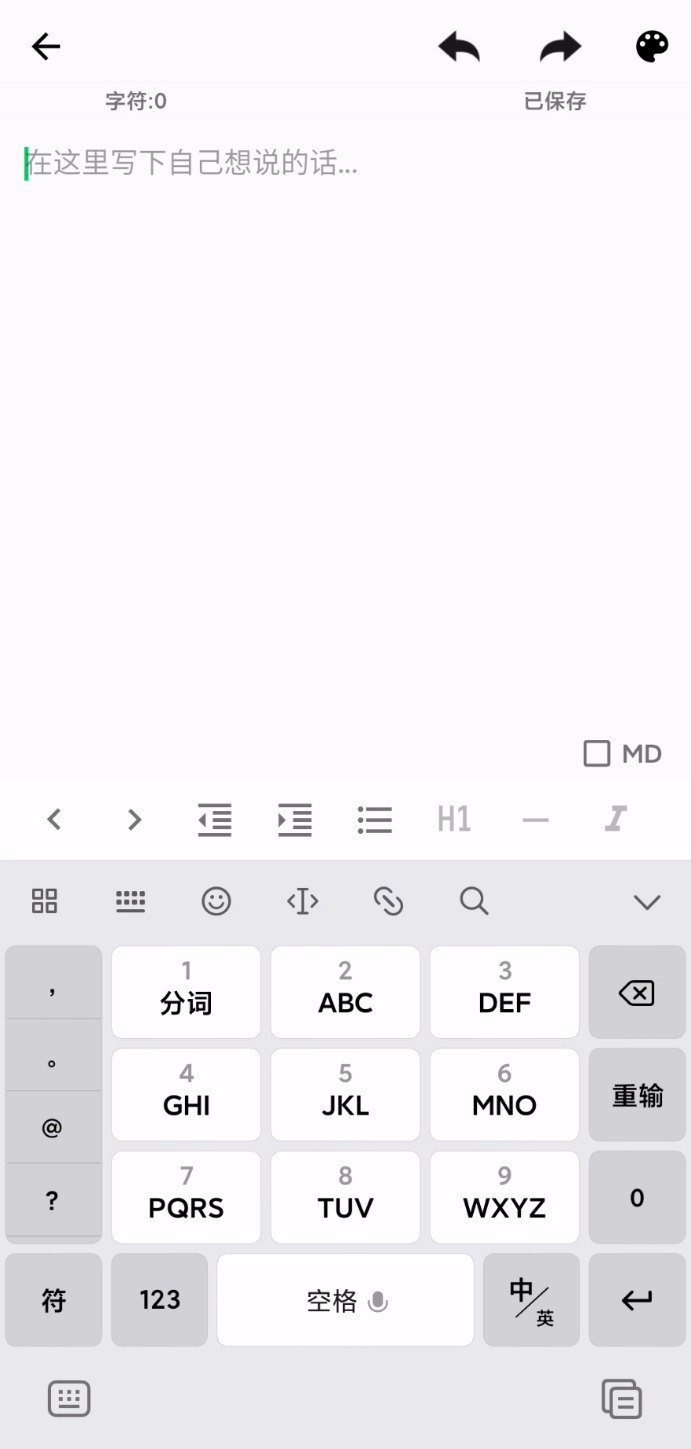The width and height of the screenshot is (691, 1449).
Task: Enable the MD checkbox
Action: pos(597,754)
